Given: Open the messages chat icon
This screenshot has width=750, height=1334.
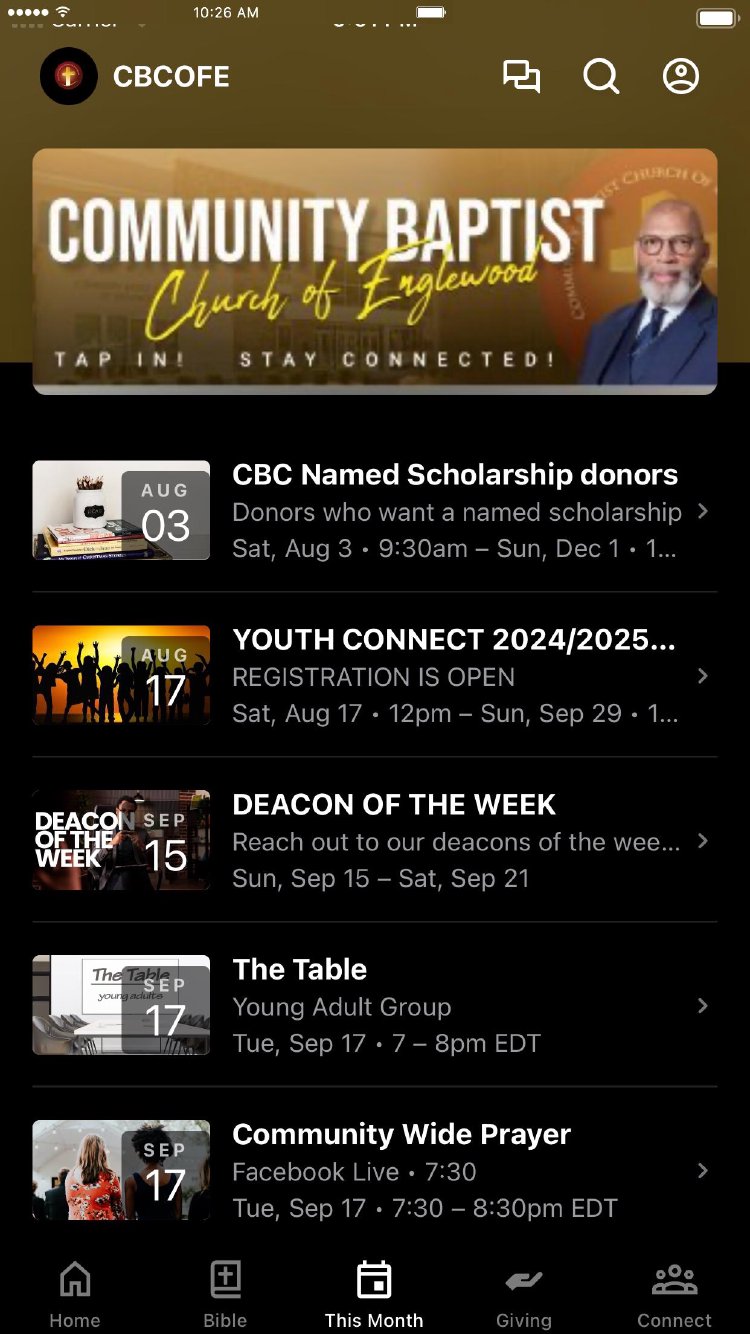Looking at the screenshot, I should pyautogui.click(x=521, y=77).
